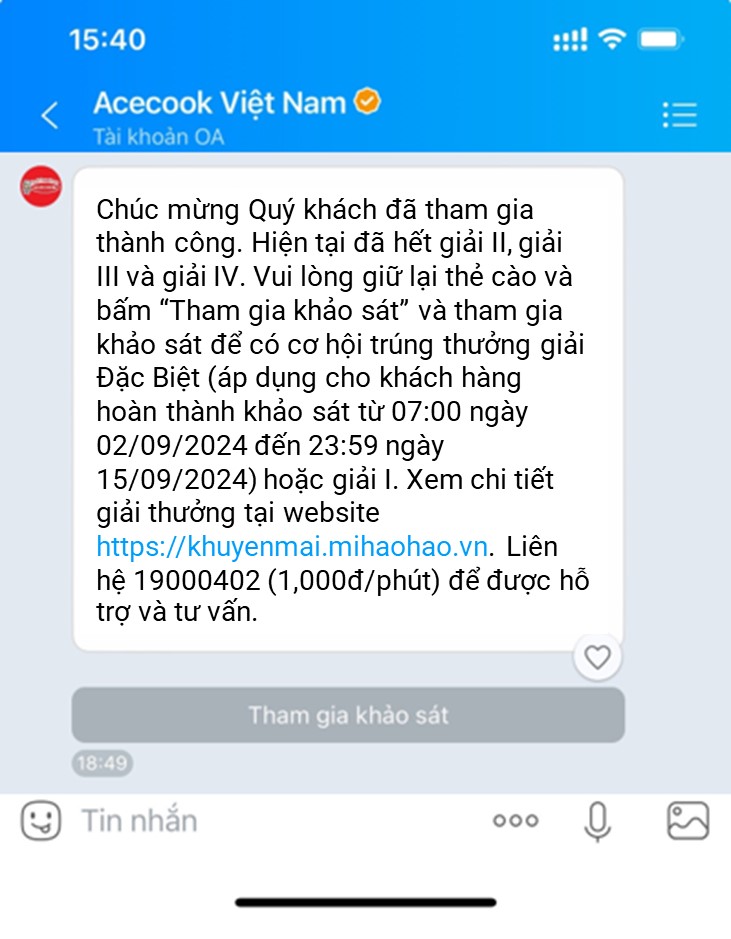Open the khuyenmai.mihaohao.vn link
This screenshot has height=939, width=731.
(x=292, y=547)
